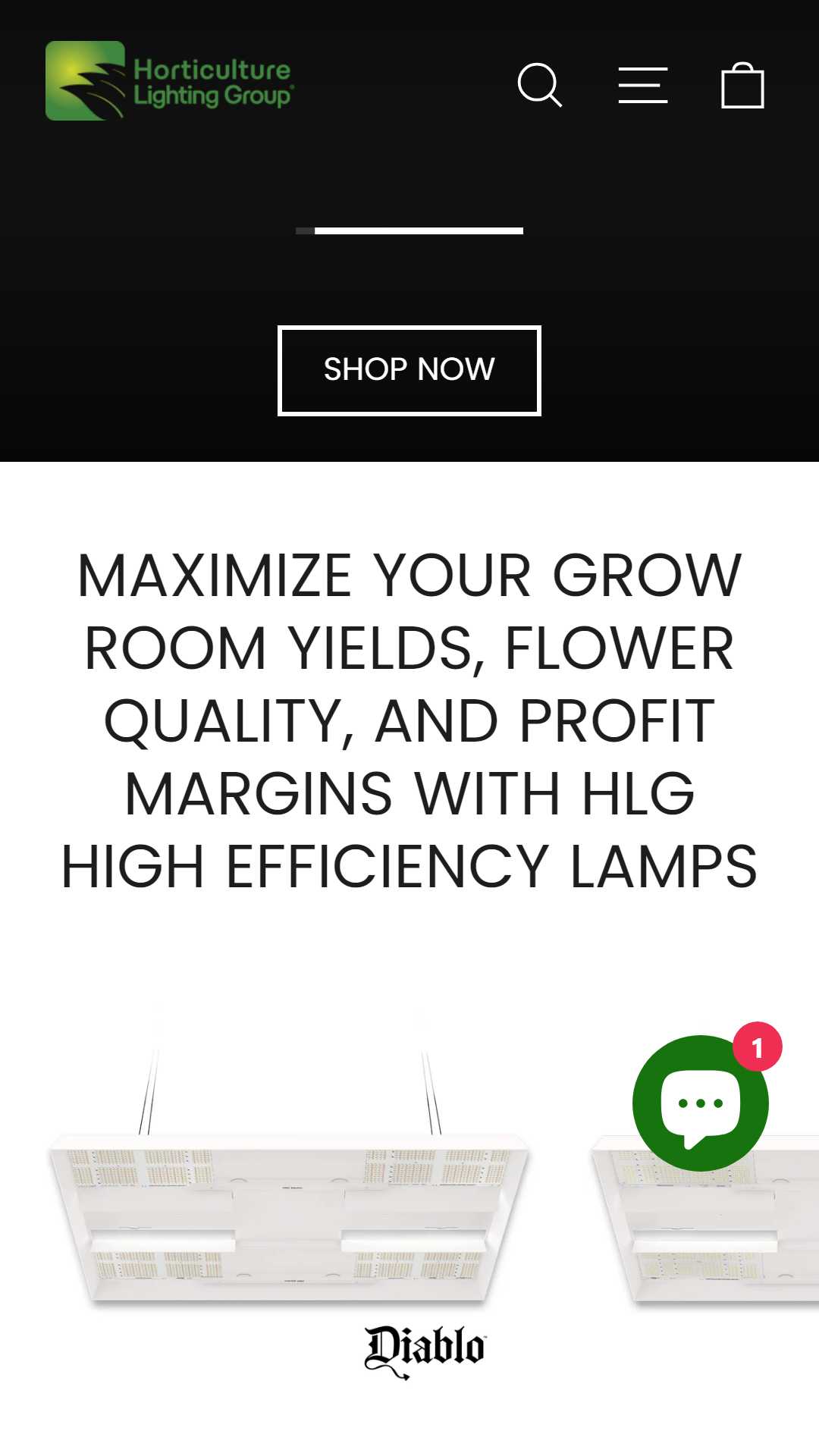Tap the SHOP NOW button
Screen dimensions: 819x1456
[x=409, y=371]
